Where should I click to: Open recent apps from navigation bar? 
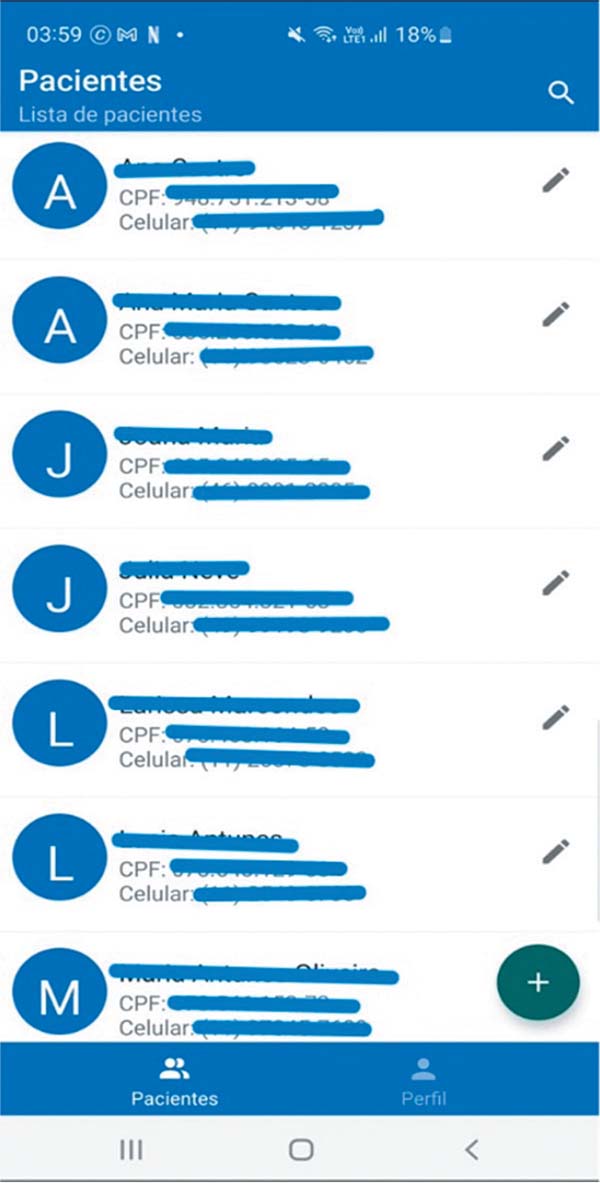131,1150
